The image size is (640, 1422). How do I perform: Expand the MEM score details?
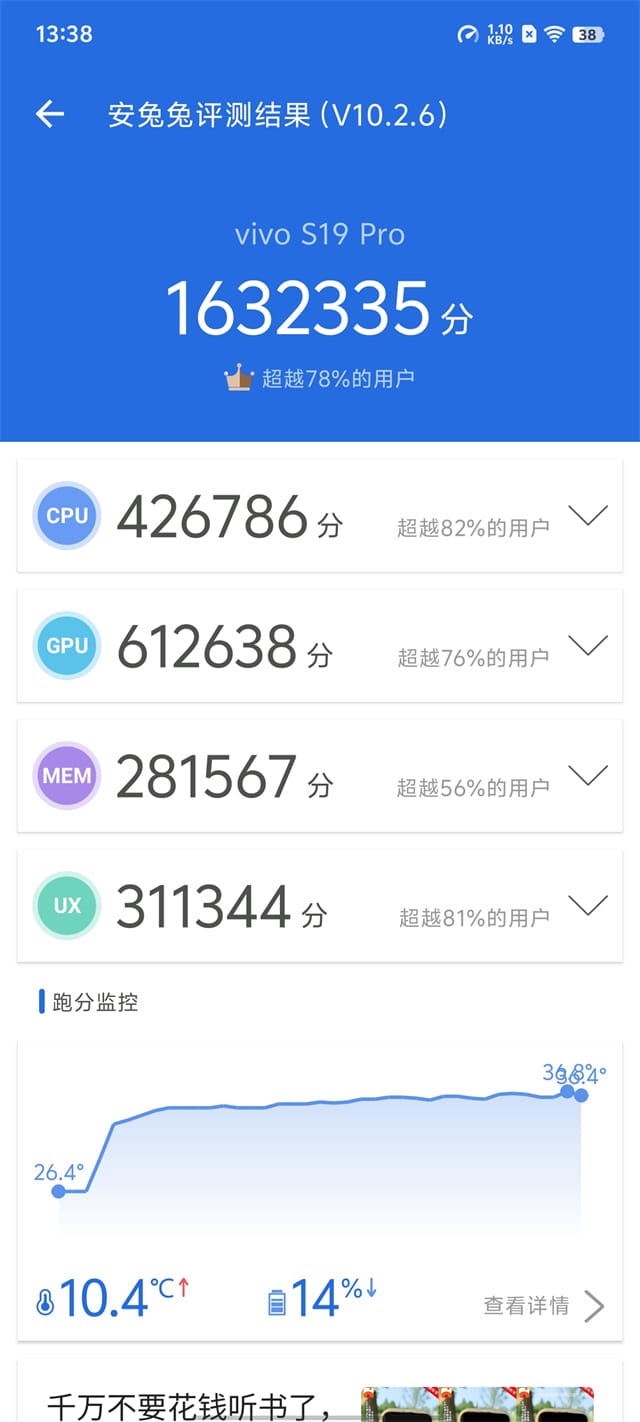coord(587,776)
